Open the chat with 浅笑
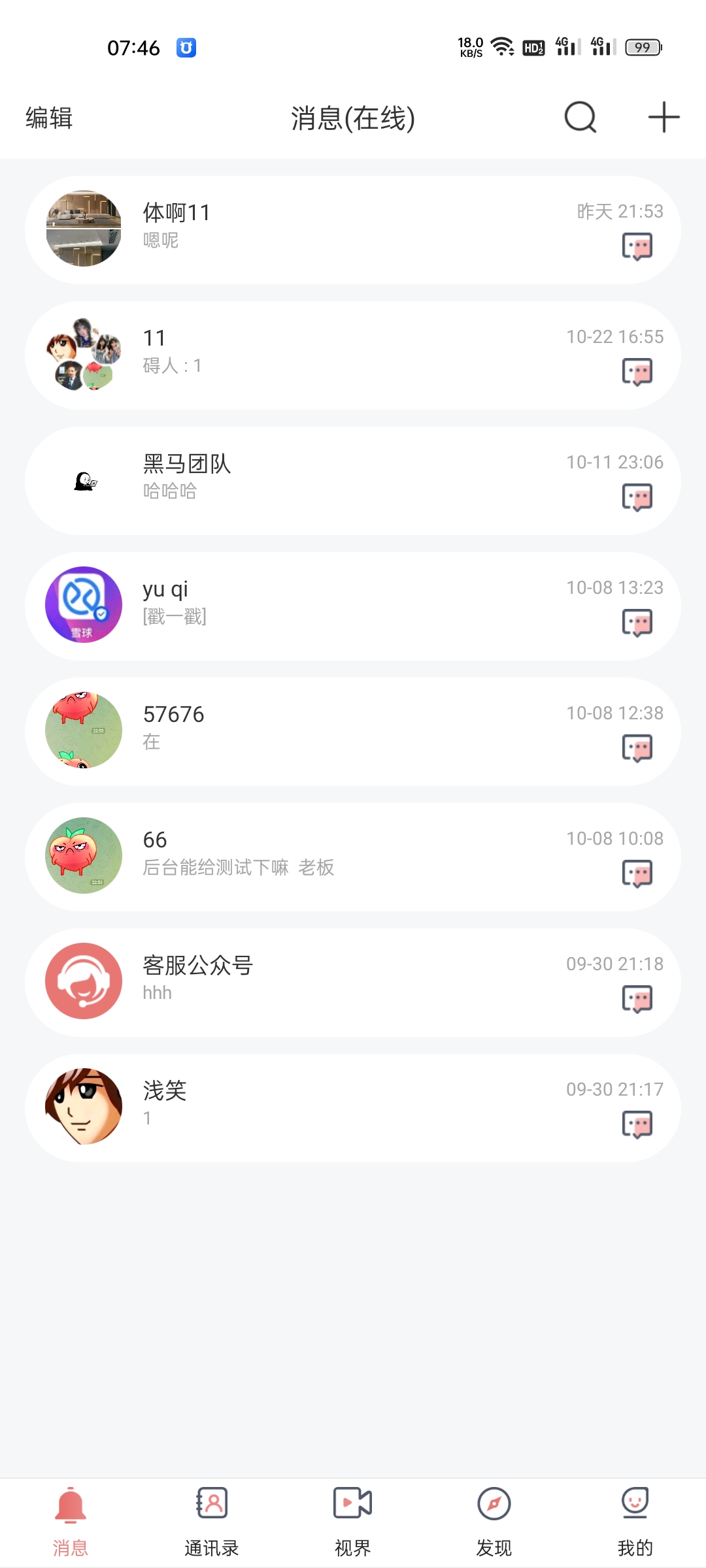This screenshot has height=1568, width=706. [x=353, y=1107]
